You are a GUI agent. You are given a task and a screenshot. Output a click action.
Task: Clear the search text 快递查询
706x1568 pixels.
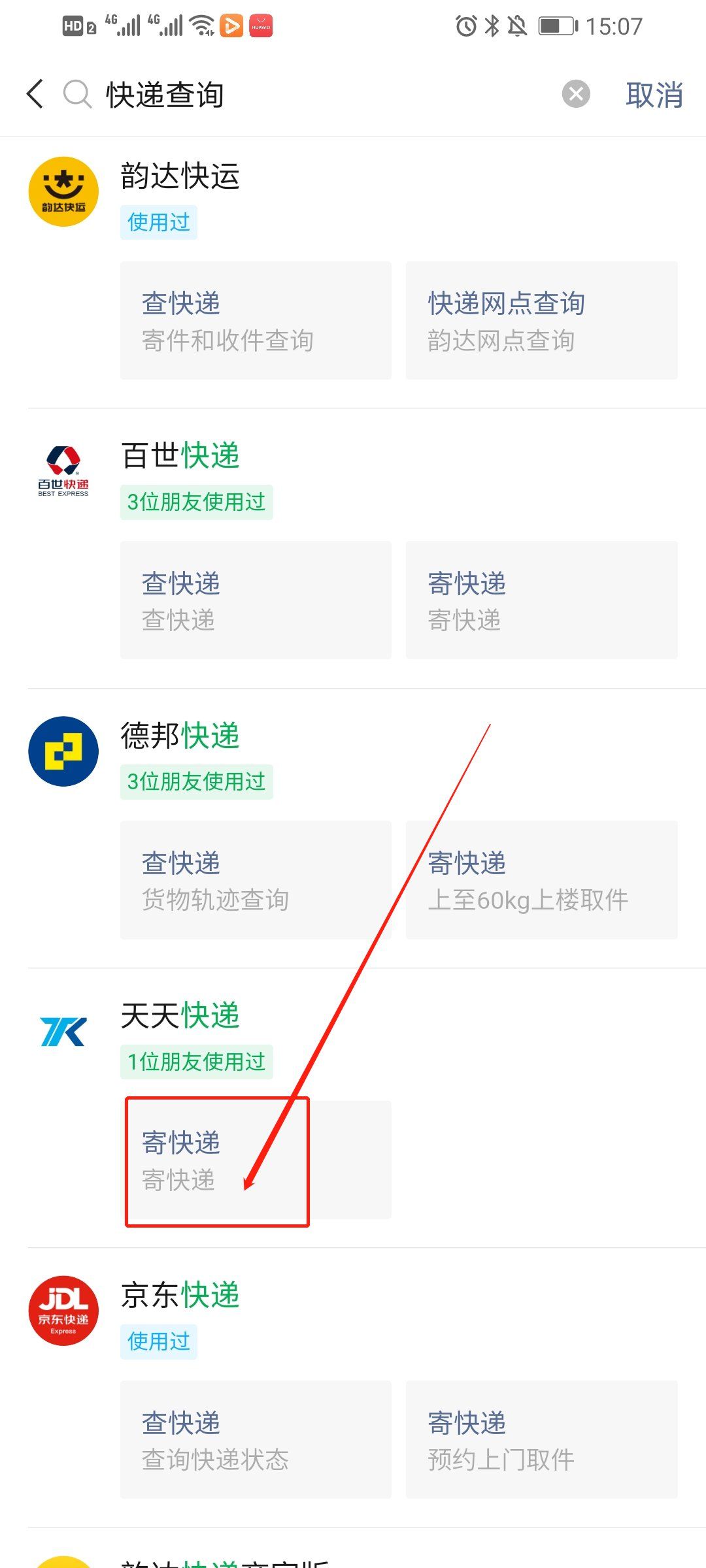[x=576, y=94]
